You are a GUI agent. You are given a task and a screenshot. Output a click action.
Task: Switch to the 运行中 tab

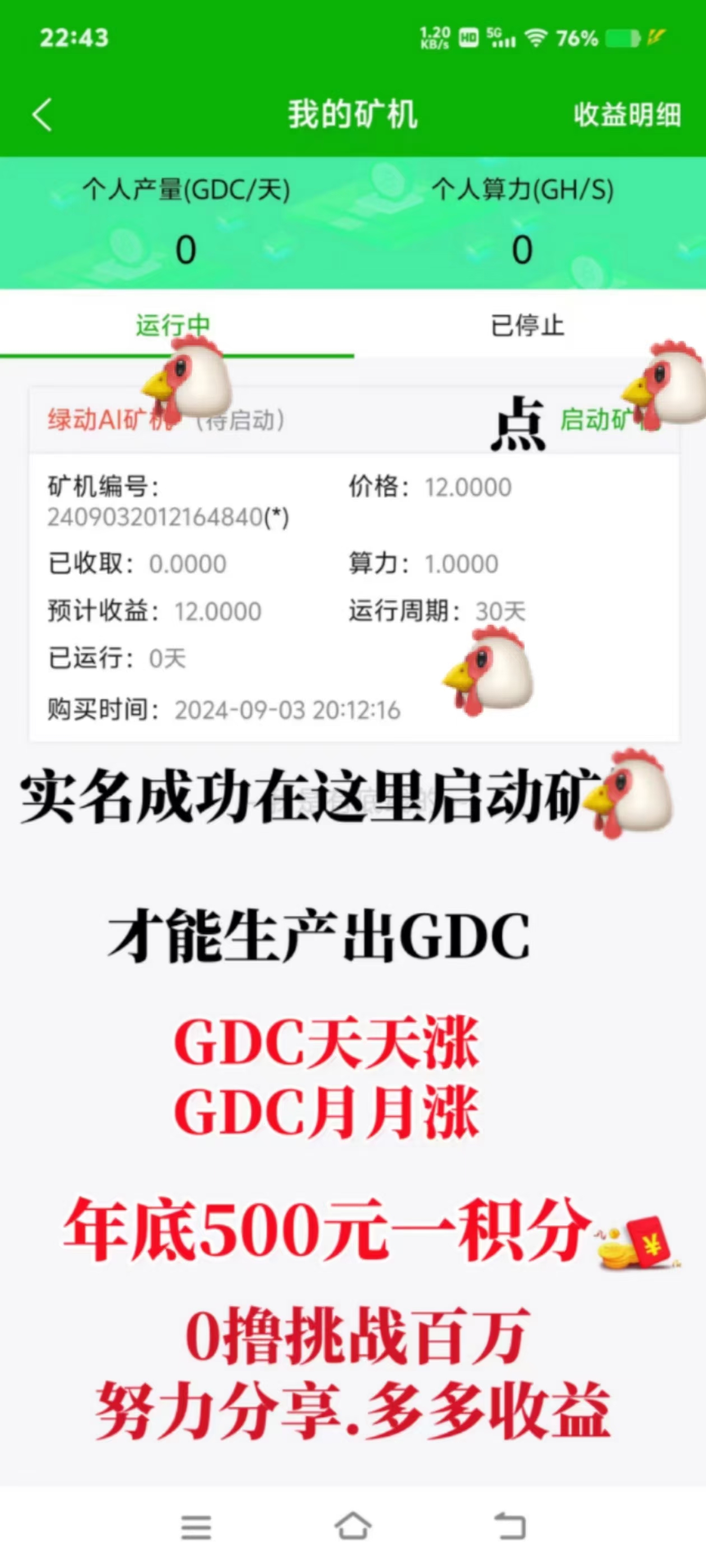click(173, 325)
